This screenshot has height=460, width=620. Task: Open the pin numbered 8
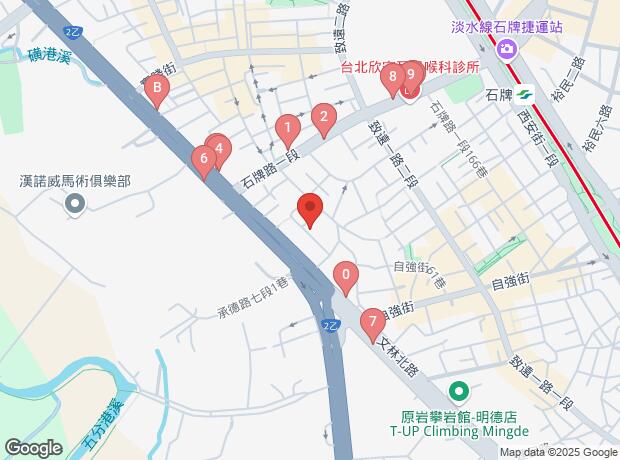(x=392, y=76)
